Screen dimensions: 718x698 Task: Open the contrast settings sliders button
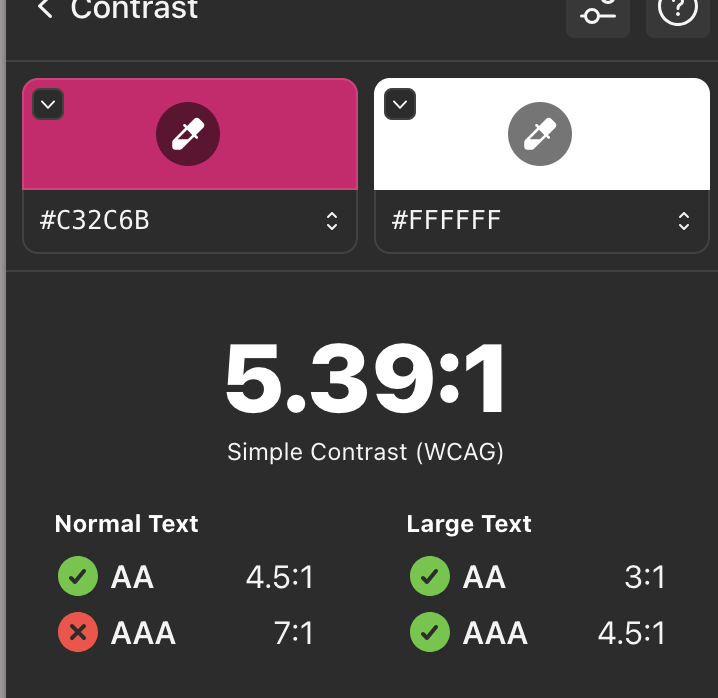tap(598, 14)
